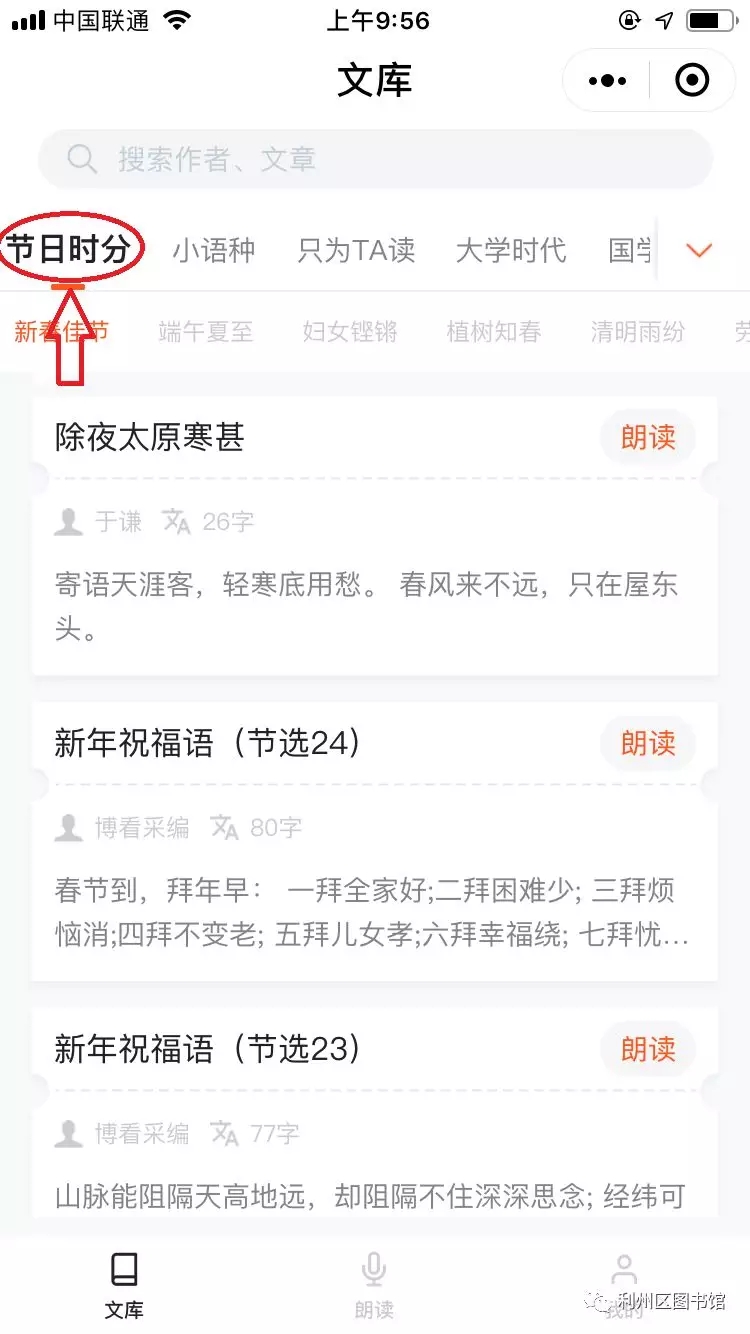Image resolution: width=750 pixels, height=1334 pixels.
Task: Open the mini-program three-dot menu
Action: (x=606, y=80)
